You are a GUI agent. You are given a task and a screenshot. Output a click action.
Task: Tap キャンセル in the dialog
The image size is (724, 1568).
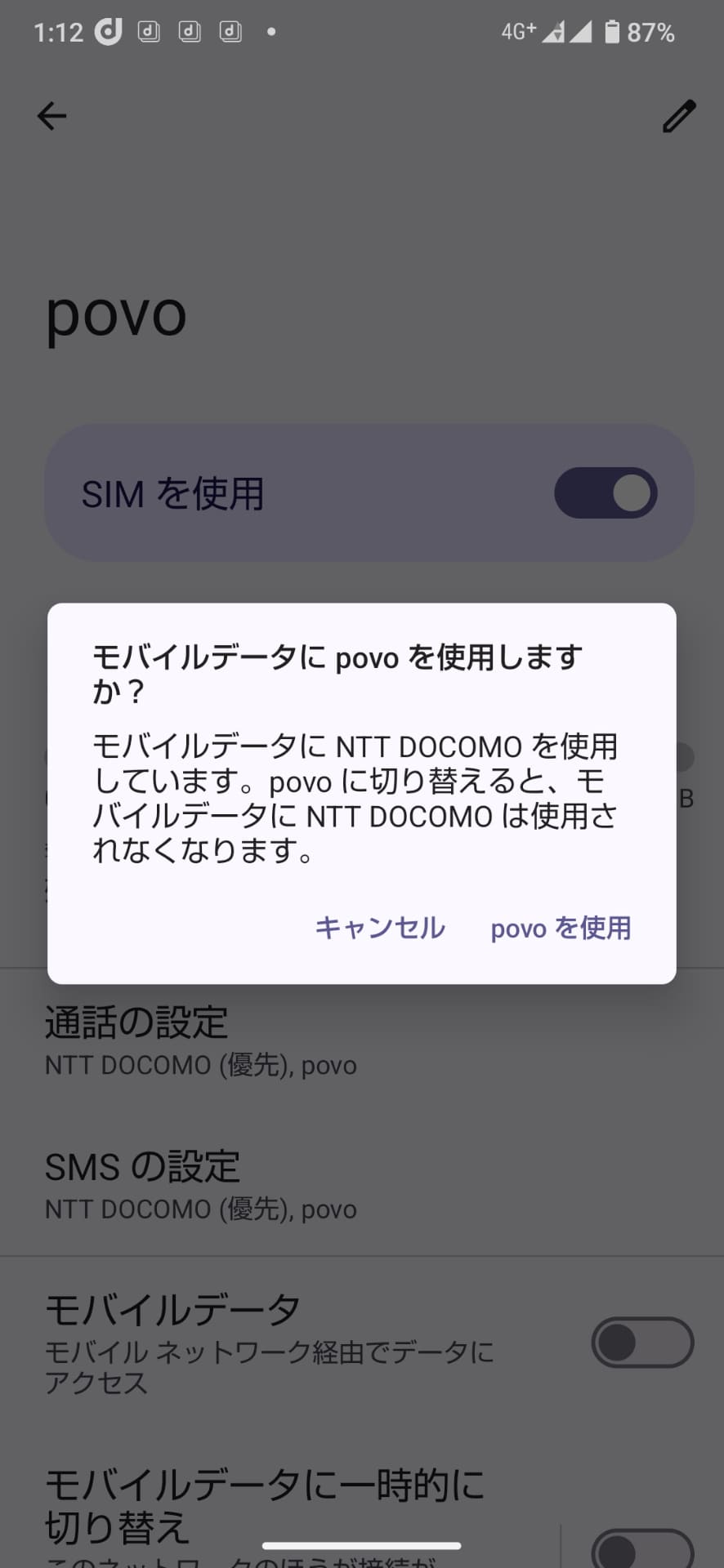[x=380, y=928]
